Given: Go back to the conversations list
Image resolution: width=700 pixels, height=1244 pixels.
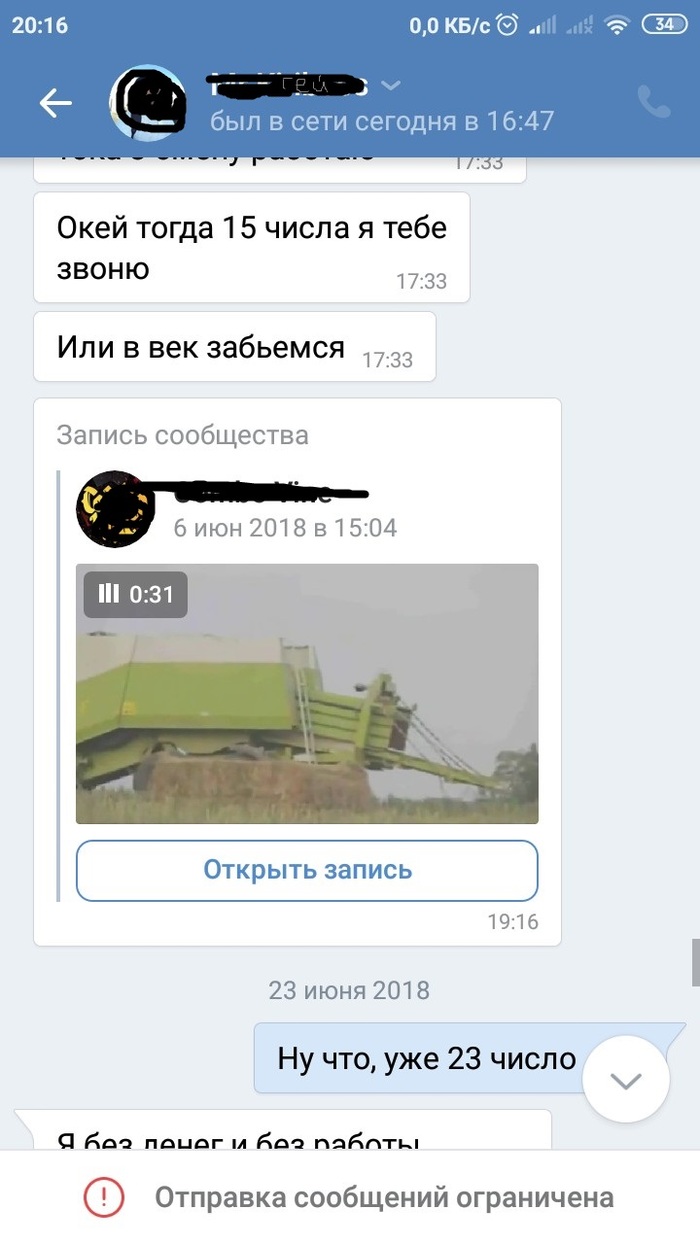Looking at the screenshot, I should (x=56, y=103).
